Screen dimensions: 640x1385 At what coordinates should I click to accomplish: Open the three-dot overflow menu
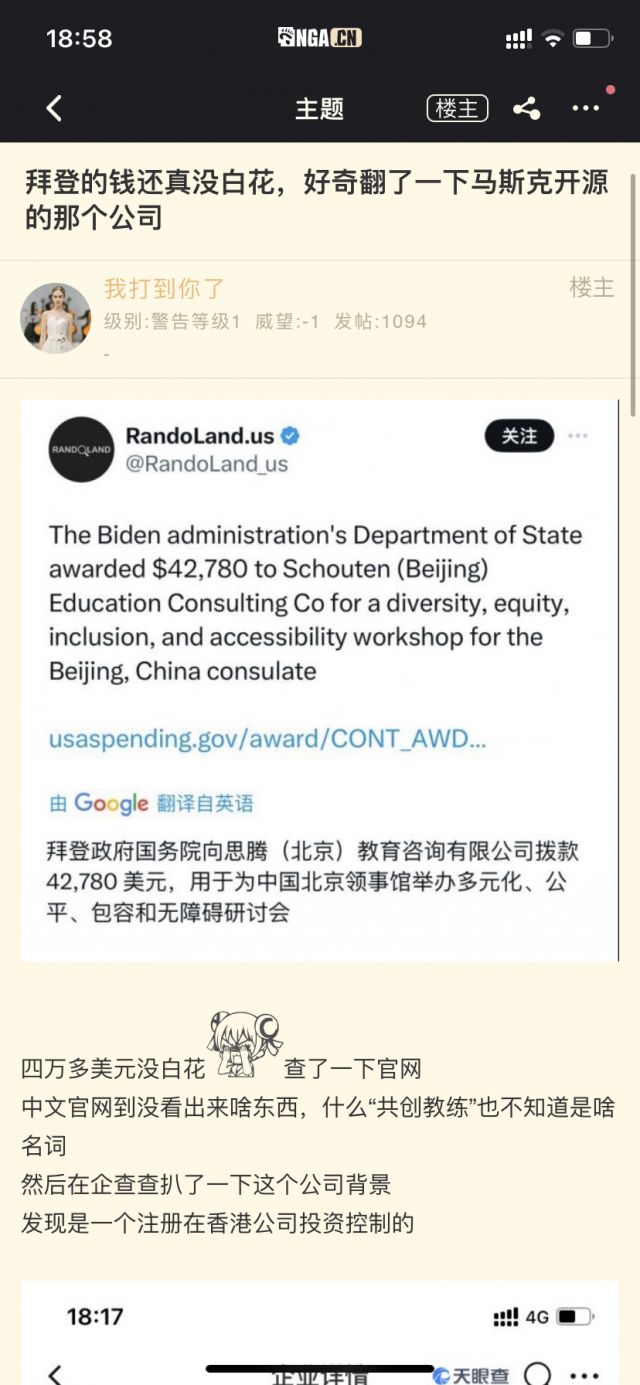point(585,108)
